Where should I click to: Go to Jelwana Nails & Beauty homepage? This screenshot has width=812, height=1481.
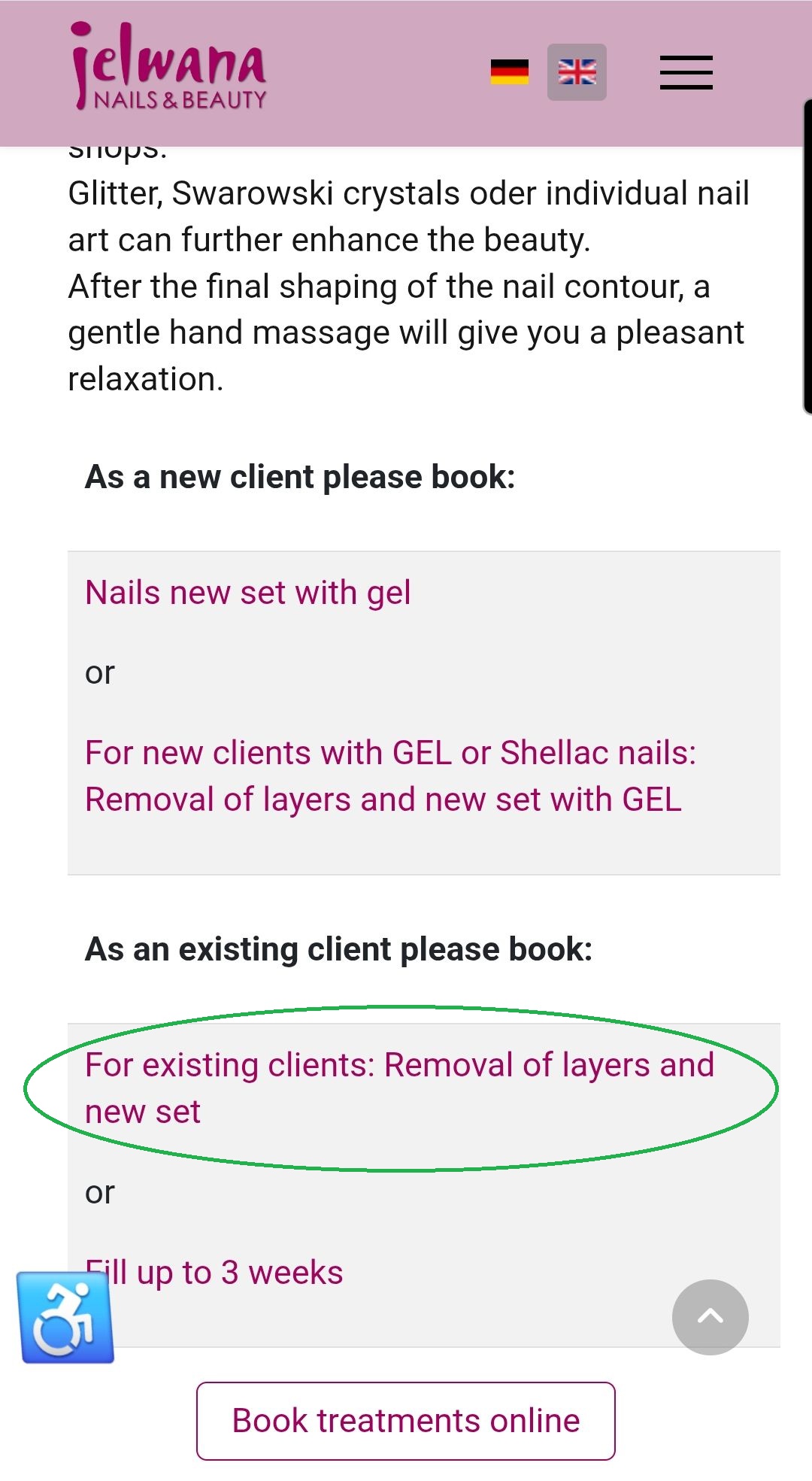click(x=168, y=68)
